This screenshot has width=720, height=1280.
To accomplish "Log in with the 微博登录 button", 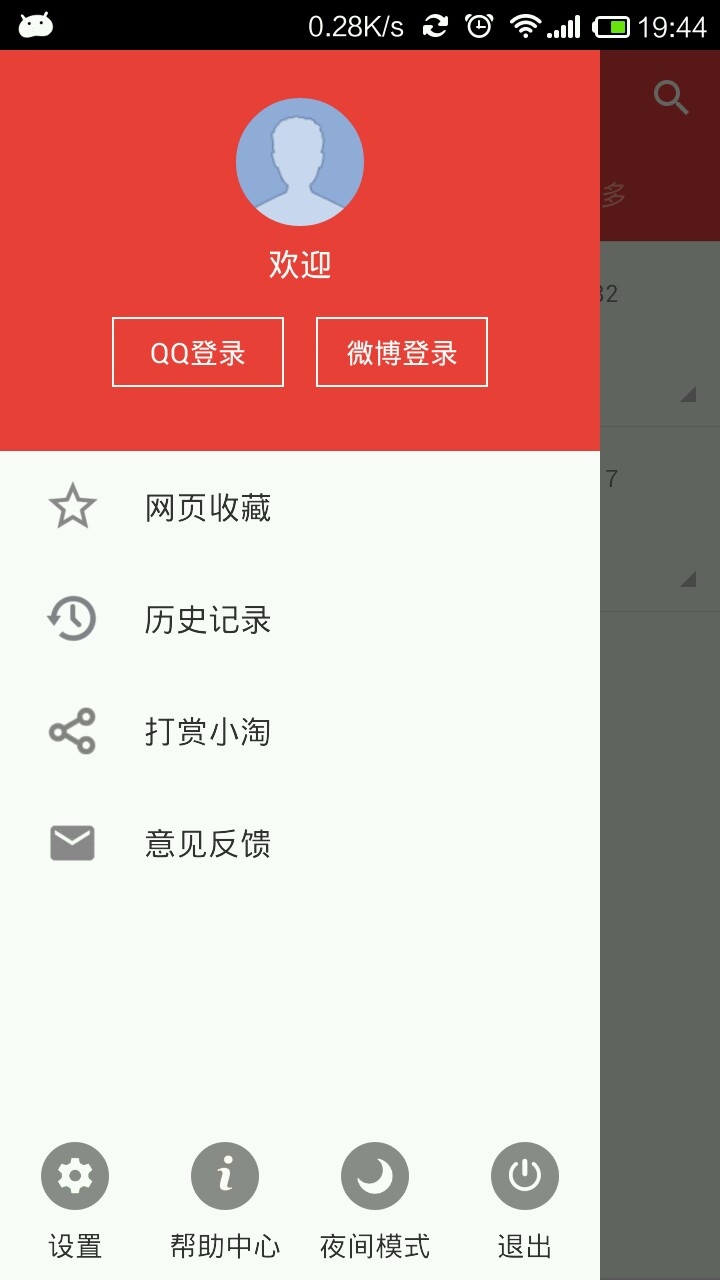I will click(402, 352).
